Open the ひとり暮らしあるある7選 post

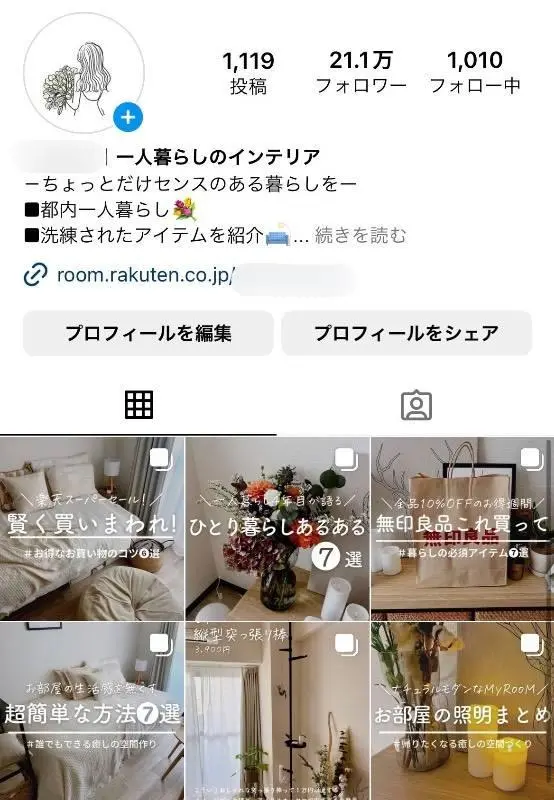pyautogui.click(x=277, y=529)
